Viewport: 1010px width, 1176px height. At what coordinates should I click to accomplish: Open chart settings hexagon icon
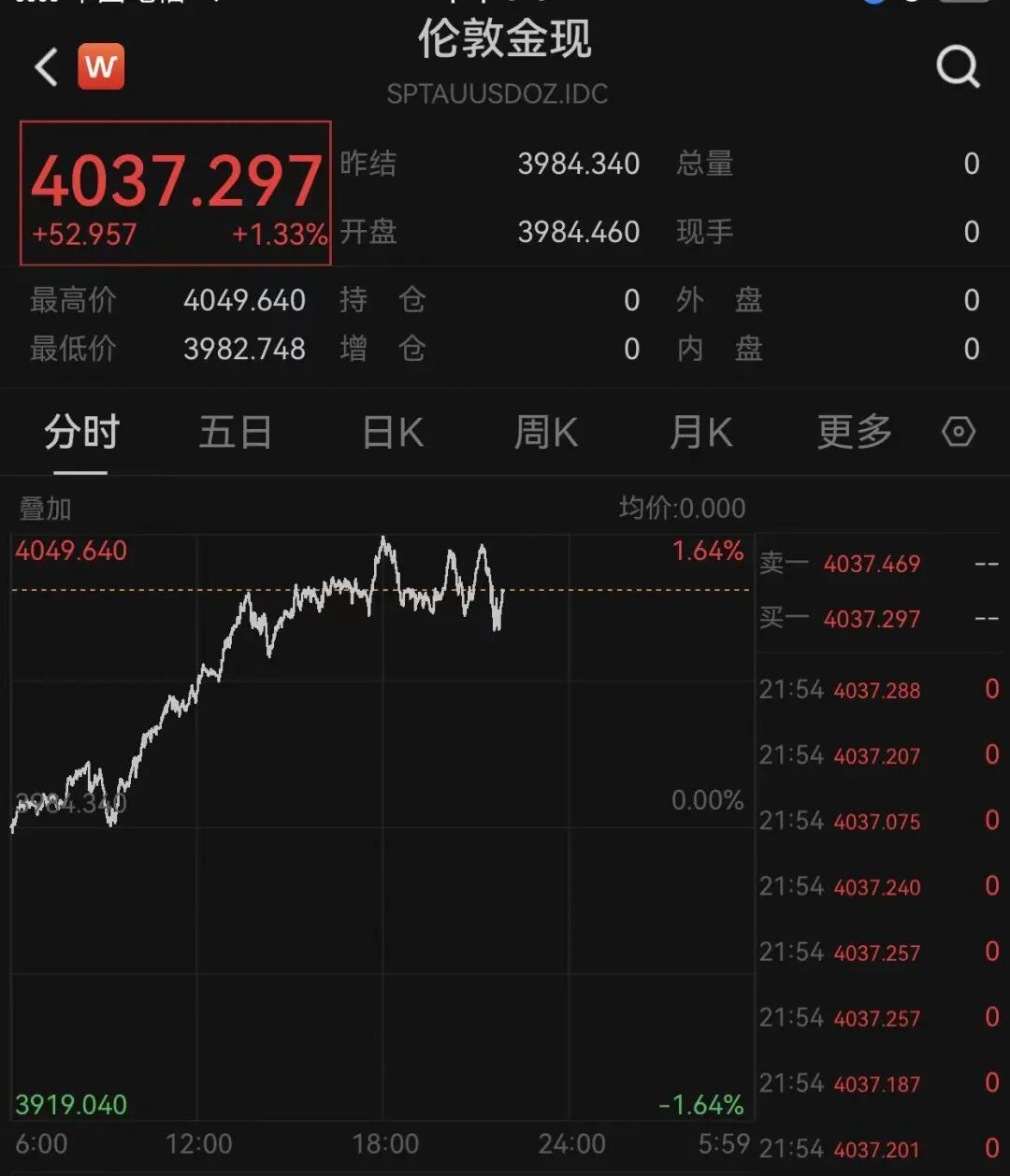tap(959, 432)
